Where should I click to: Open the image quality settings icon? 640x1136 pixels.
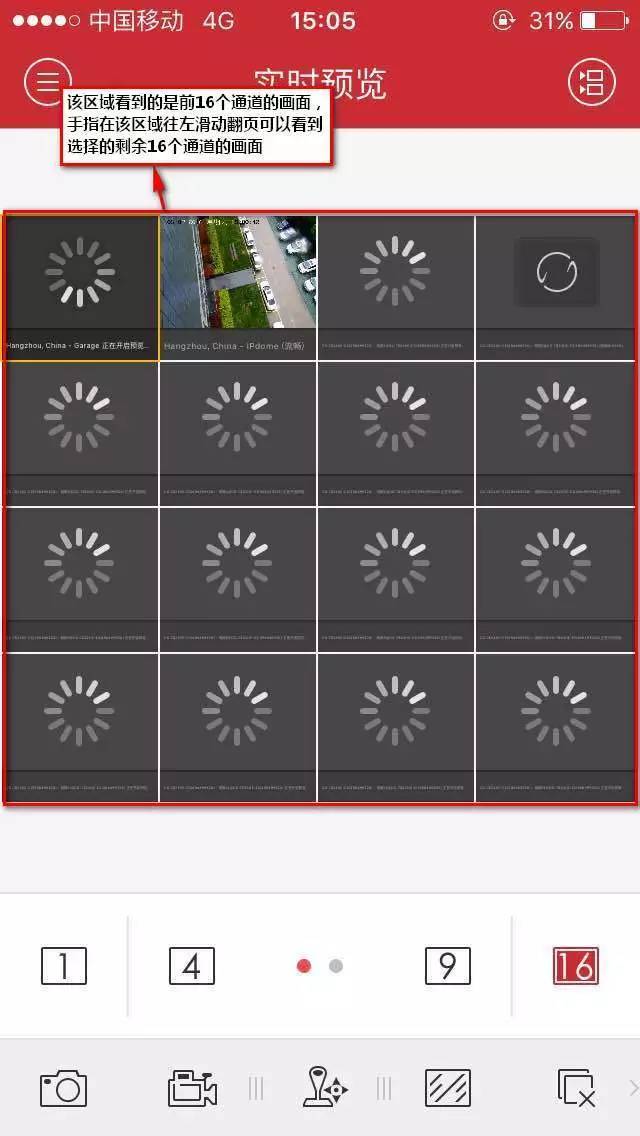click(447, 1088)
